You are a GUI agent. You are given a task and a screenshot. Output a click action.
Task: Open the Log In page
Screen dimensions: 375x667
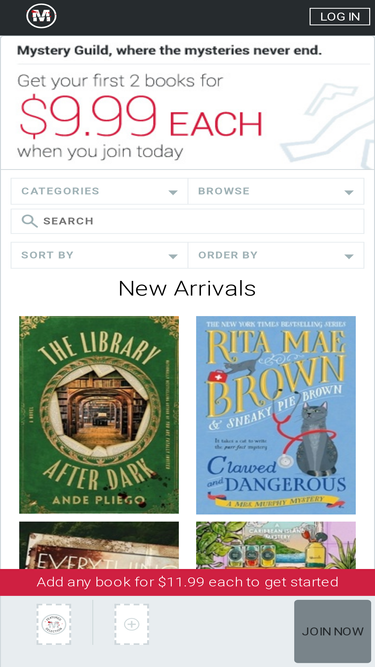pyautogui.click(x=340, y=17)
